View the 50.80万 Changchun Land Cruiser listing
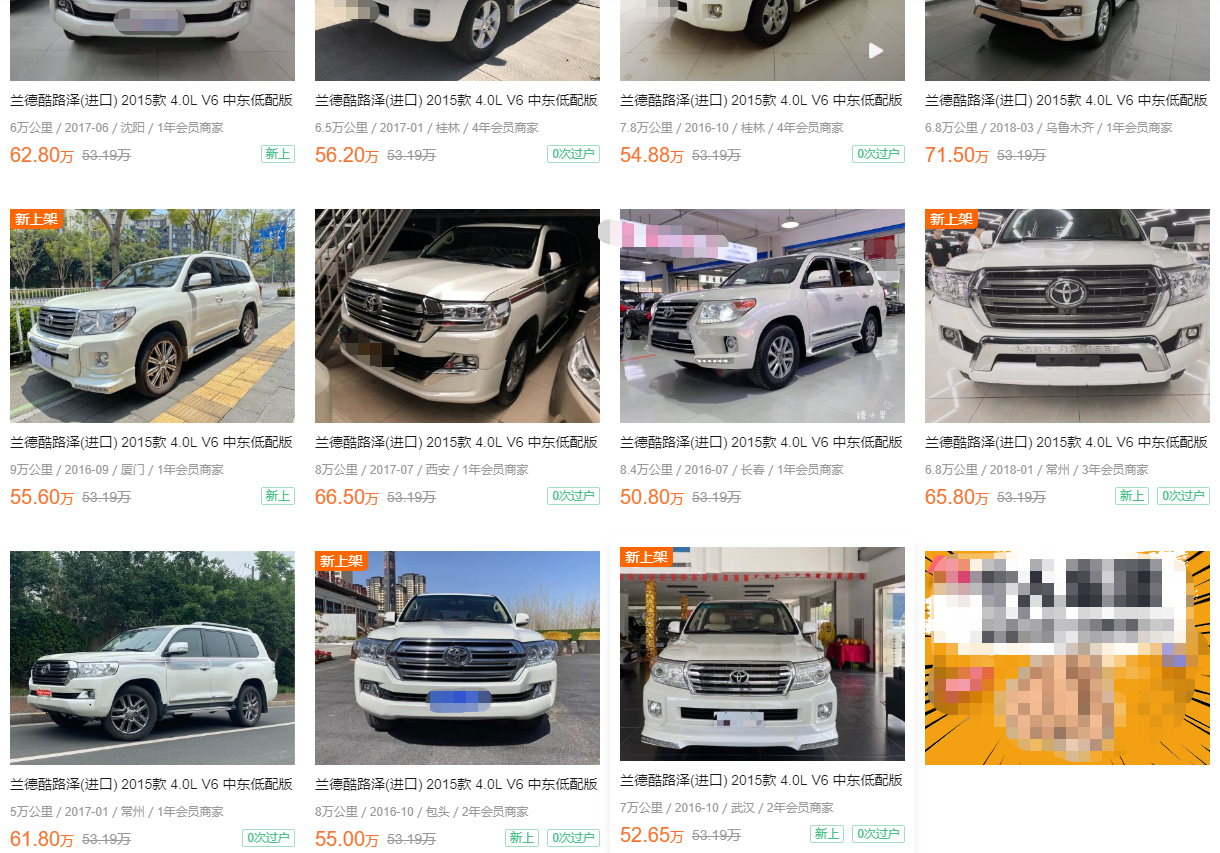Image resolution: width=1220 pixels, height=853 pixels. point(762,316)
